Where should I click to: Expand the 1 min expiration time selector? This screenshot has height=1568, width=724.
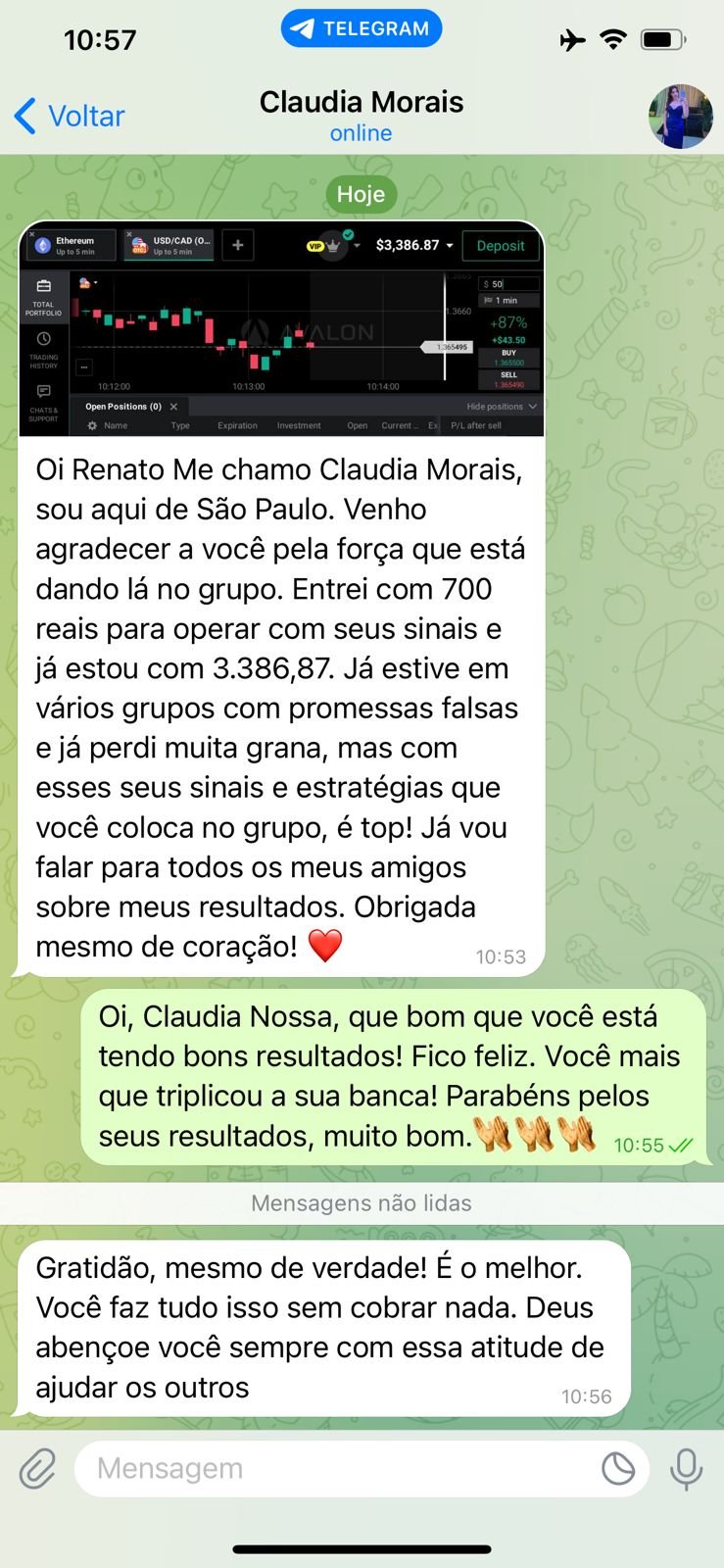pos(510,299)
